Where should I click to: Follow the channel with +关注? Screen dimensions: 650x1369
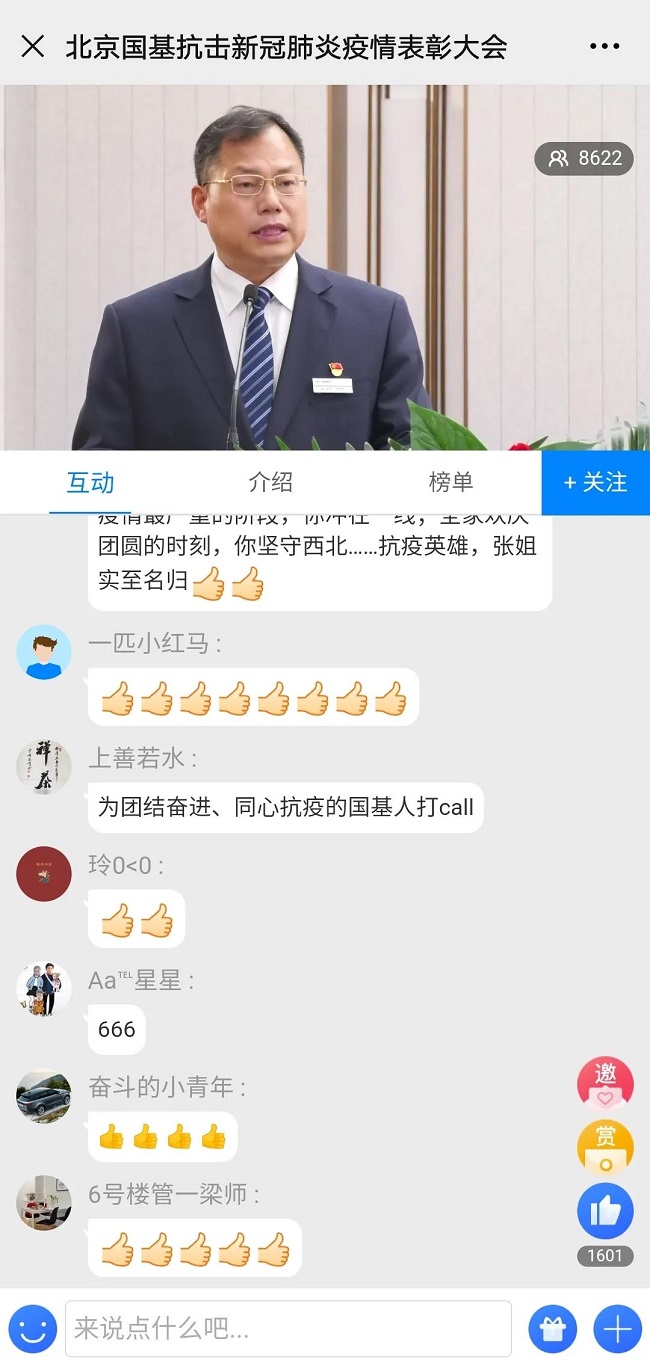click(595, 483)
